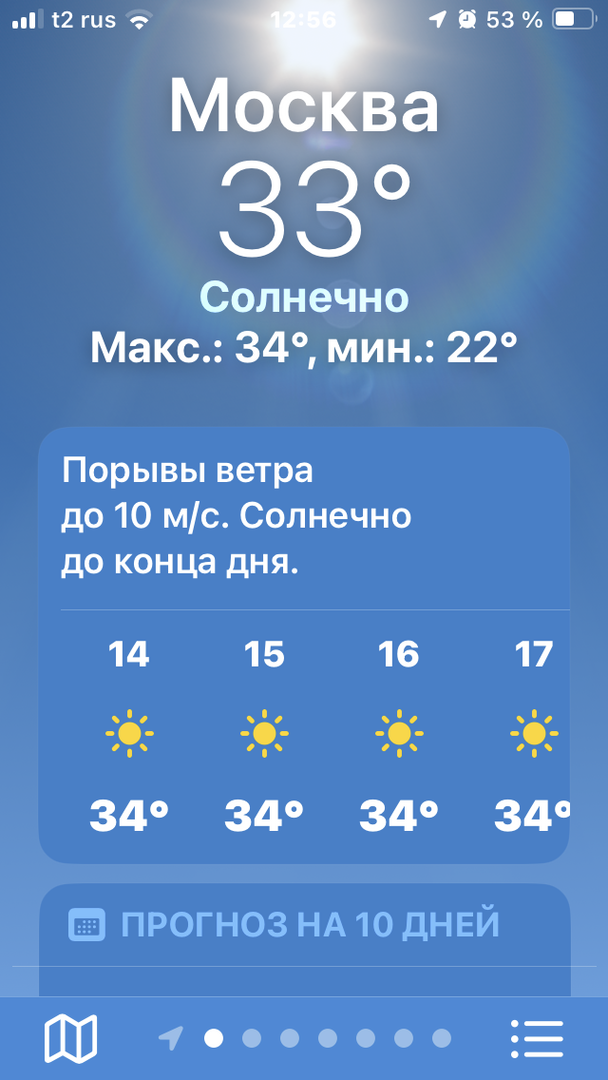The image size is (608, 1080).
Task: Open the hourly forecast card
Action: (x=304, y=645)
